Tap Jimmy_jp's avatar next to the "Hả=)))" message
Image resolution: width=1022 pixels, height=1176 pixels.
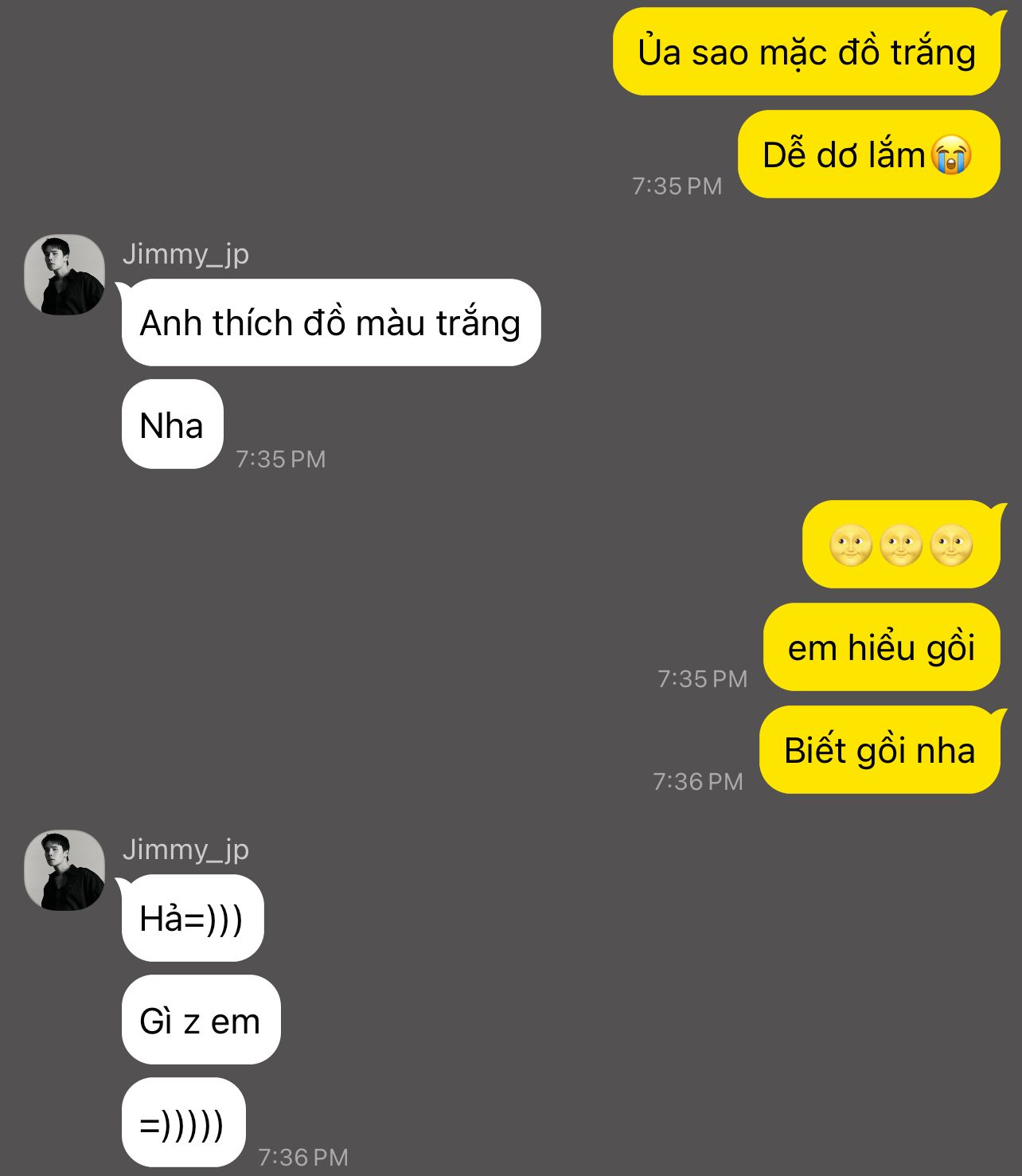(64, 870)
